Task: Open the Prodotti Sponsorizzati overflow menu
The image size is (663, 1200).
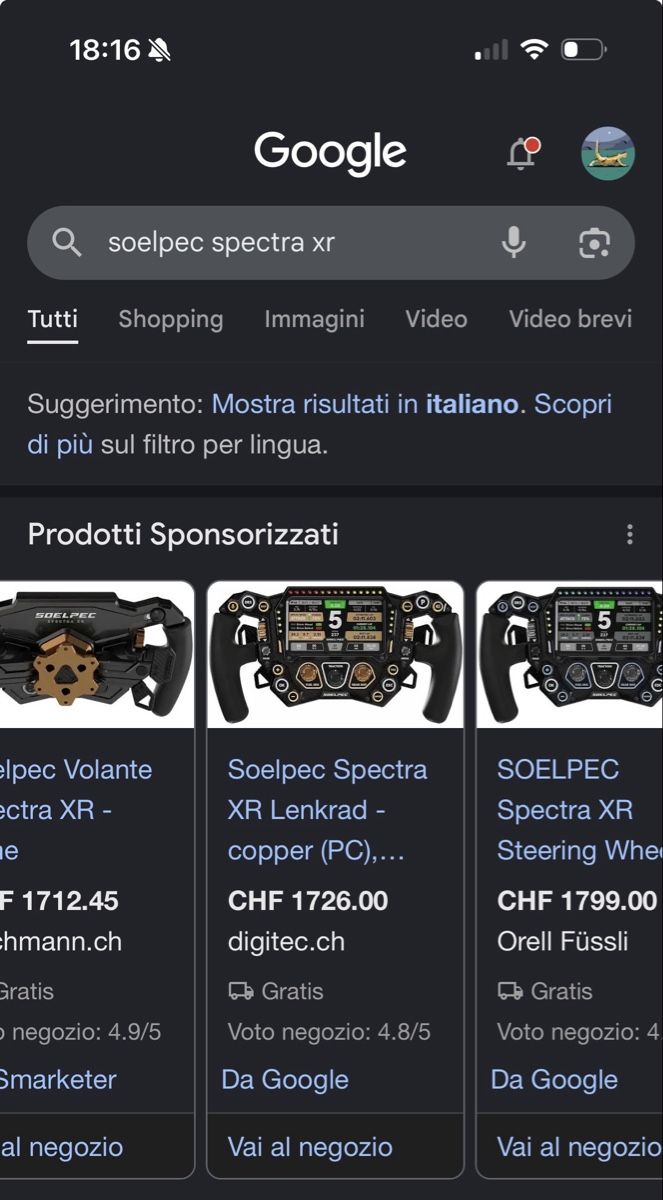Action: point(630,534)
